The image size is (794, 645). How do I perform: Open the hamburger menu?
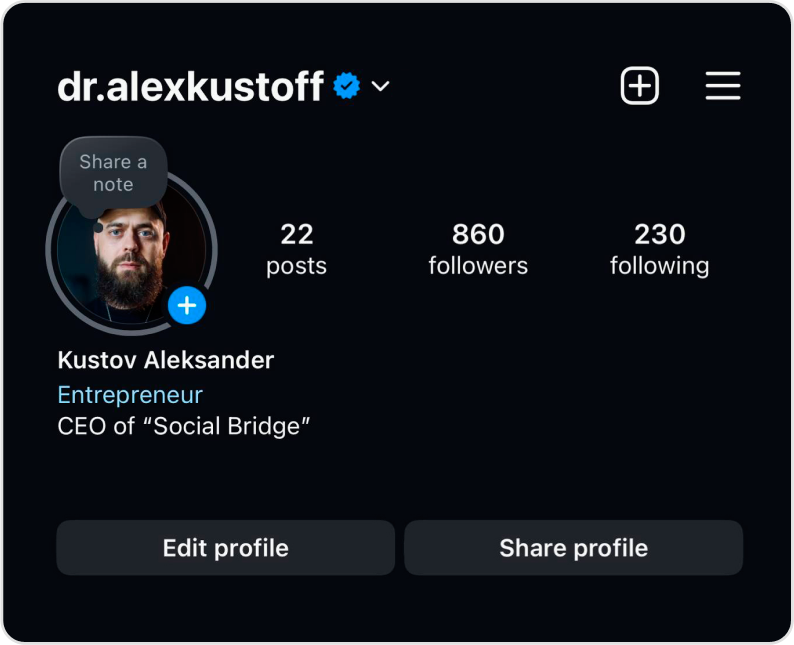(722, 86)
